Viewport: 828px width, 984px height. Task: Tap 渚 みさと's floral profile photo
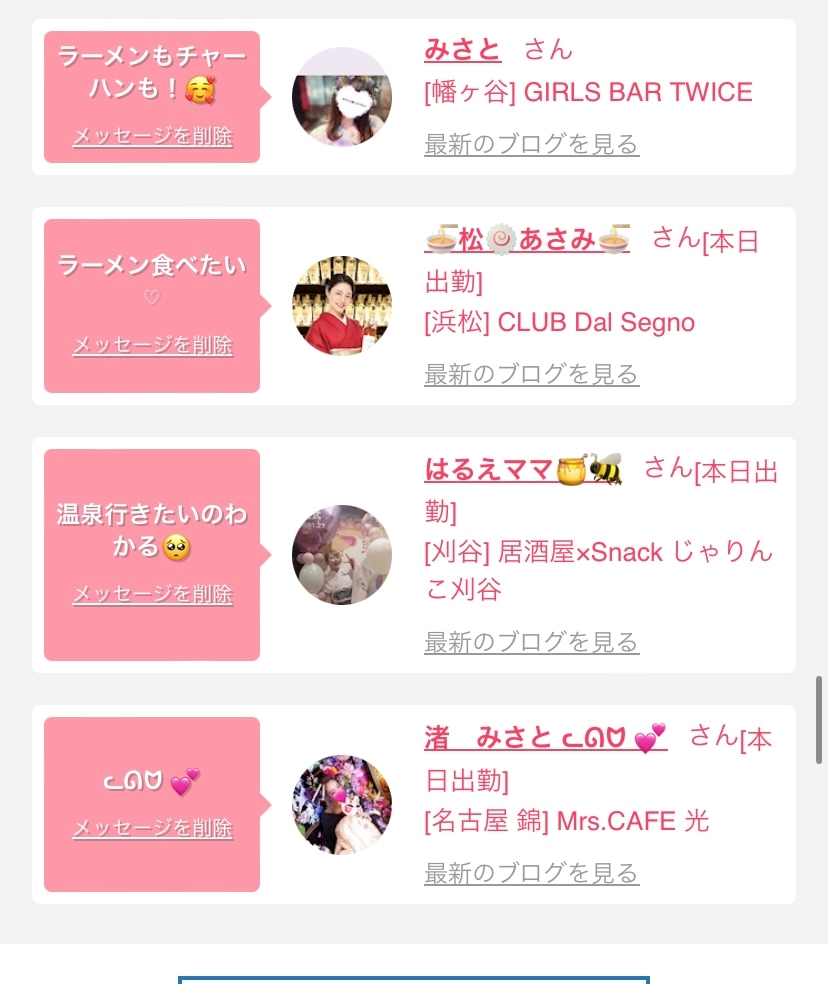[342, 805]
